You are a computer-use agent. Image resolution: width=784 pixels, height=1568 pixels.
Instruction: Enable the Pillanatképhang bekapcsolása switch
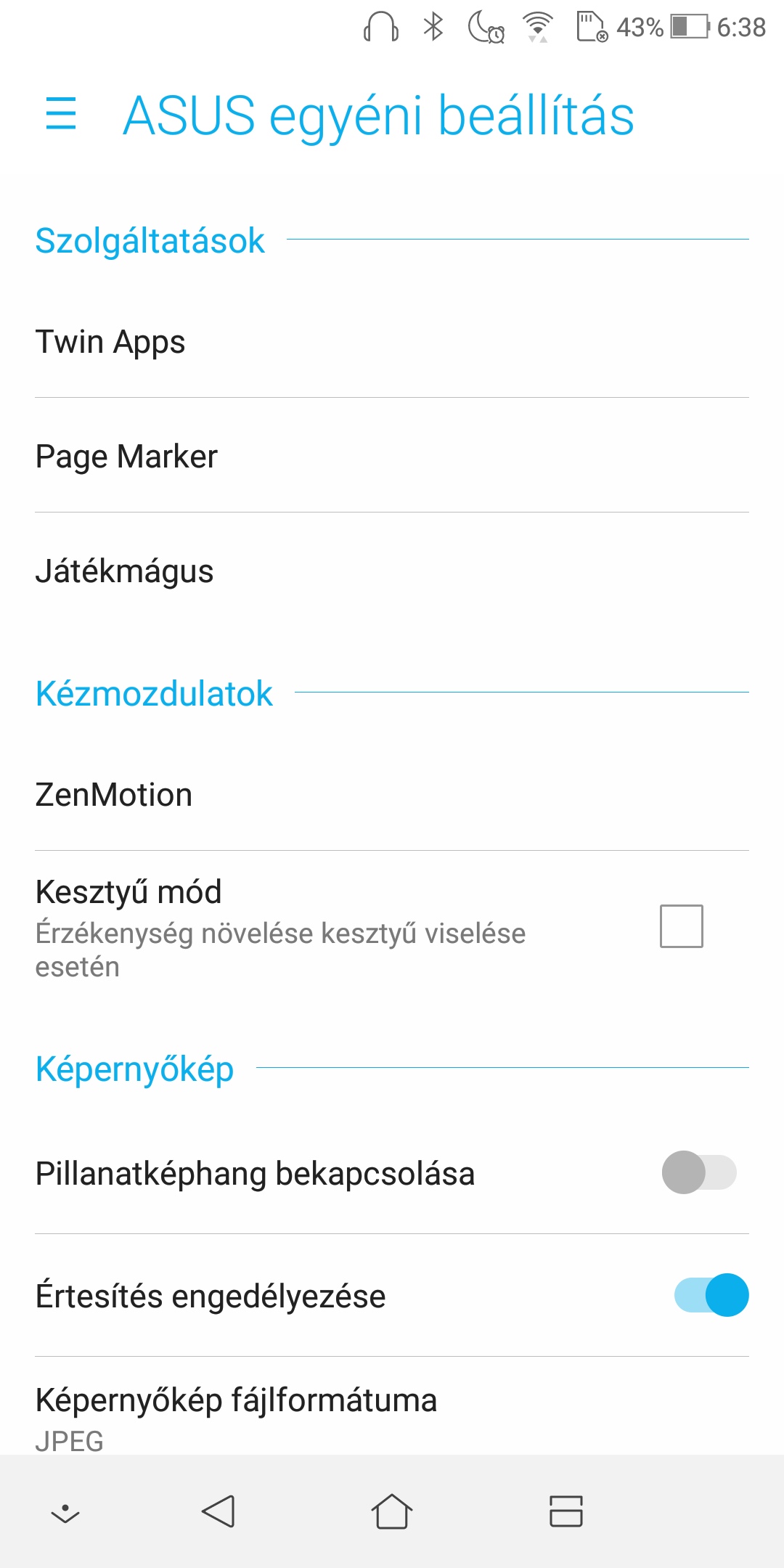[x=699, y=1172]
